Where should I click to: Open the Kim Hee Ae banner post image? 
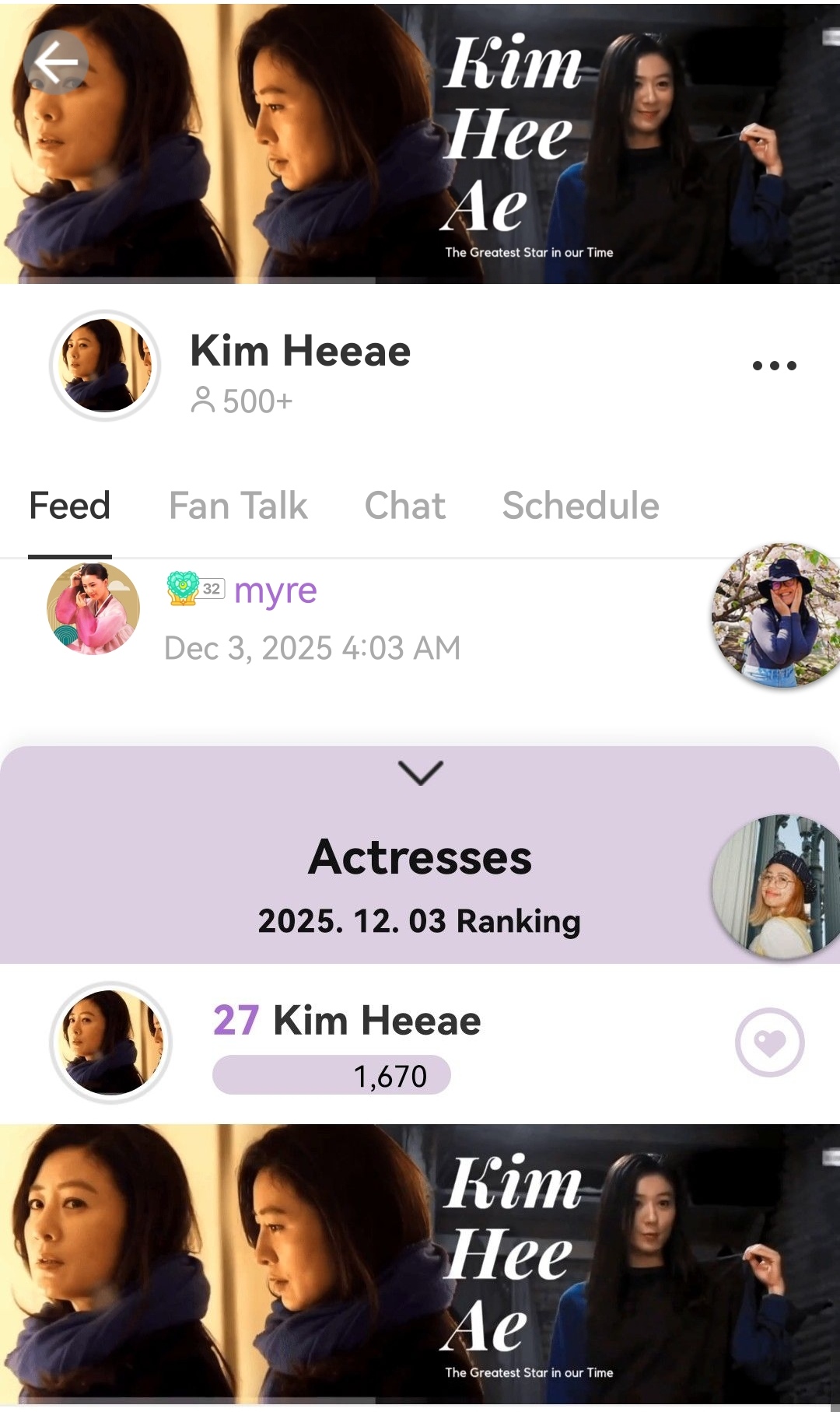tap(420, 1264)
